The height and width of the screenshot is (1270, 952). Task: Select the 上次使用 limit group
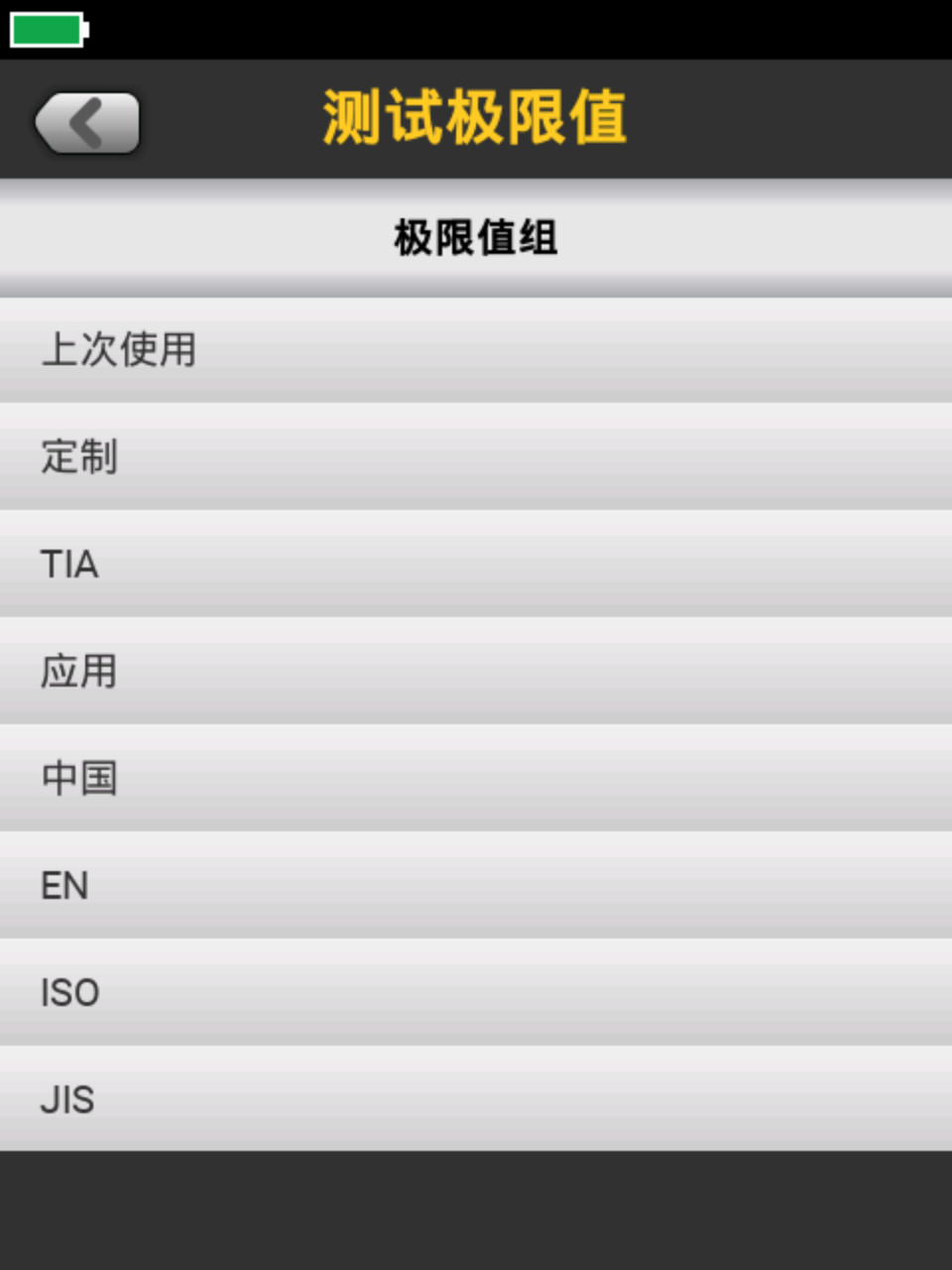point(476,350)
